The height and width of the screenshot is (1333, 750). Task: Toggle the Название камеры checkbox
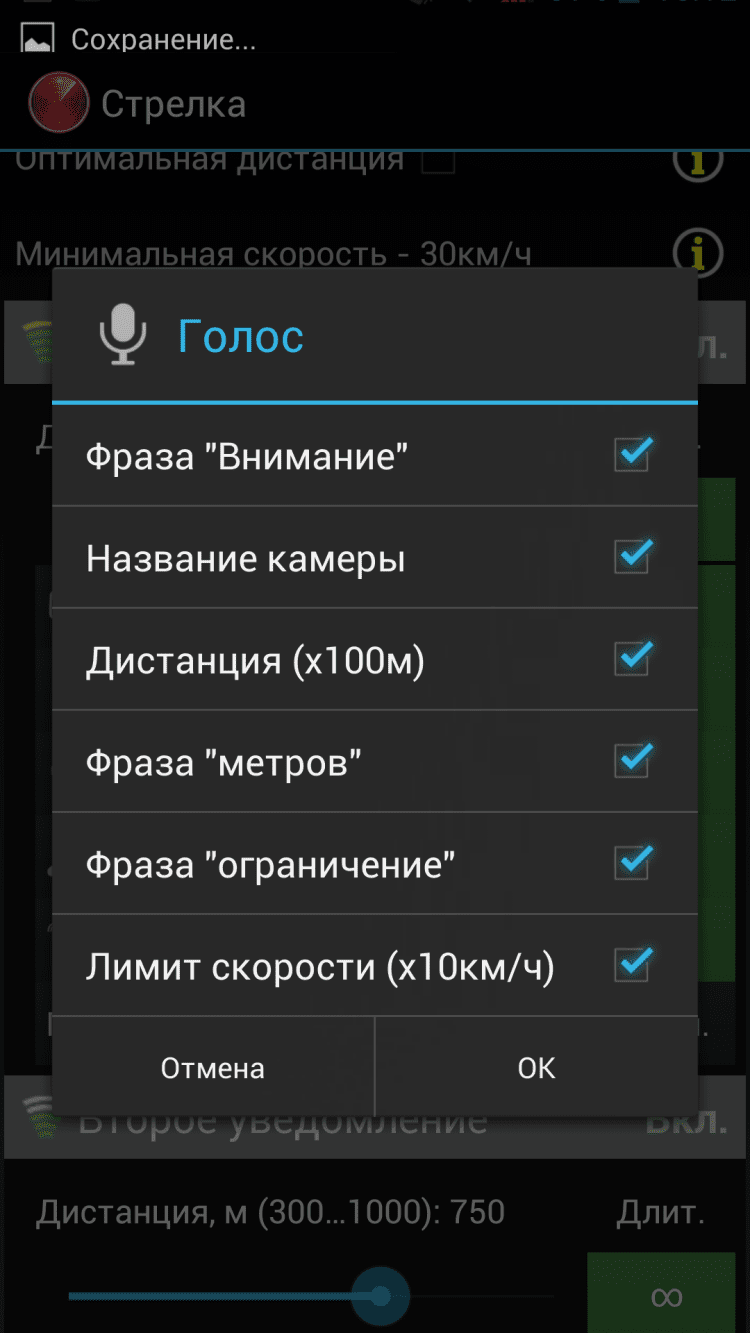tap(632, 558)
